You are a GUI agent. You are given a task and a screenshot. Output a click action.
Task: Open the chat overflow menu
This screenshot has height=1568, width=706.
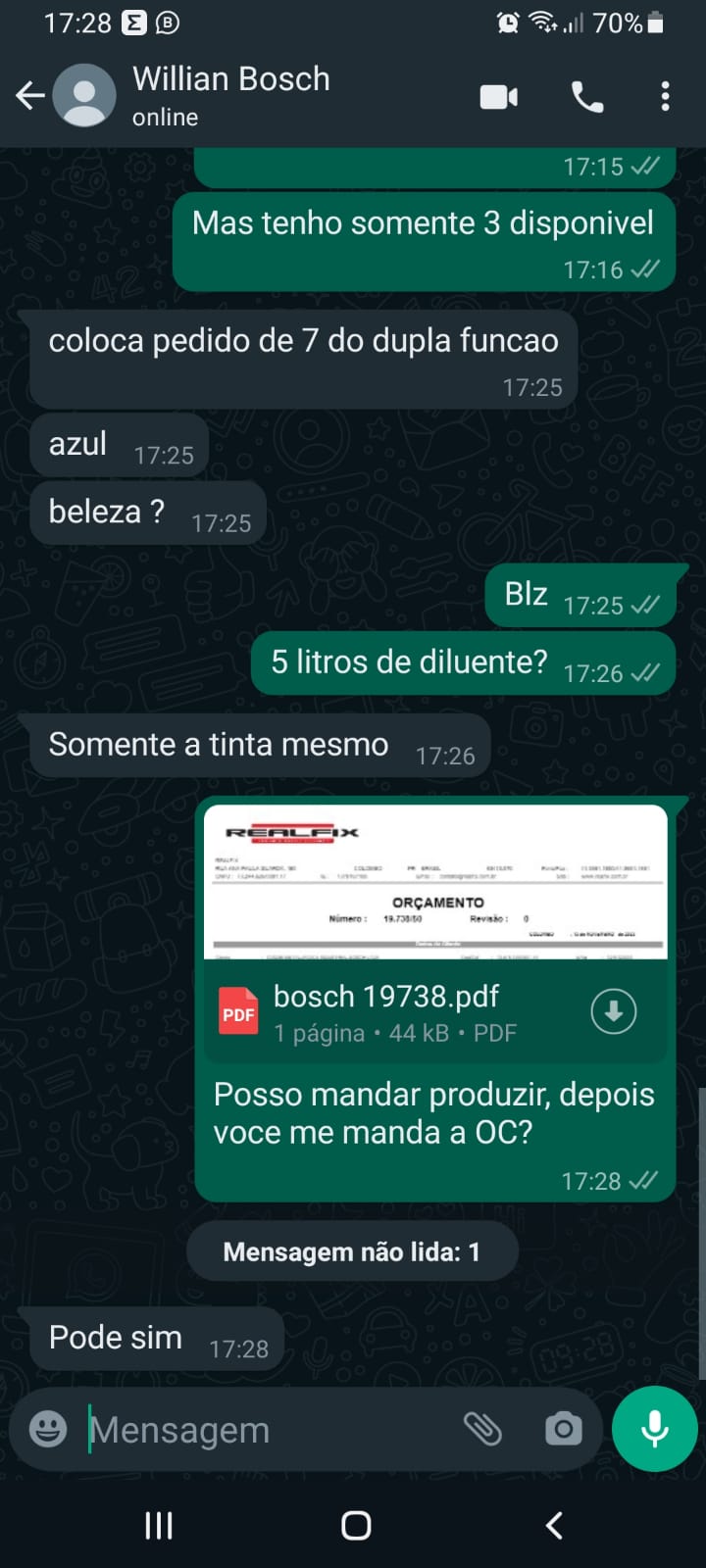pos(665,97)
